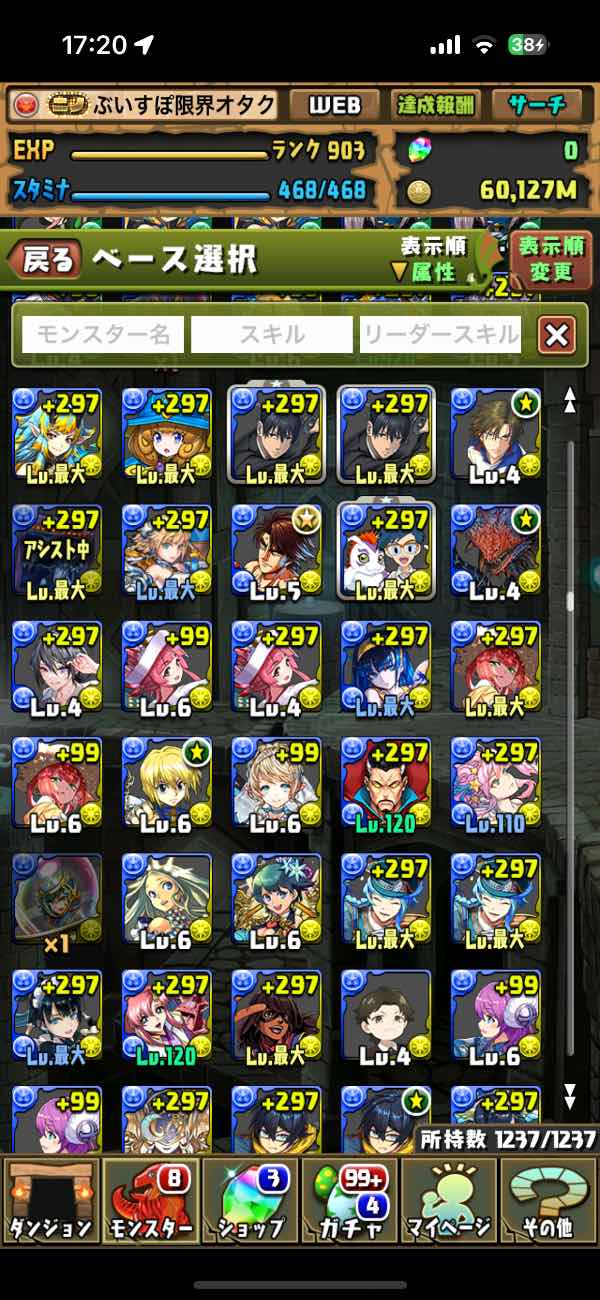600x1300 pixels.
Task: Change sort order with 表示順変更
Action: point(549,260)
